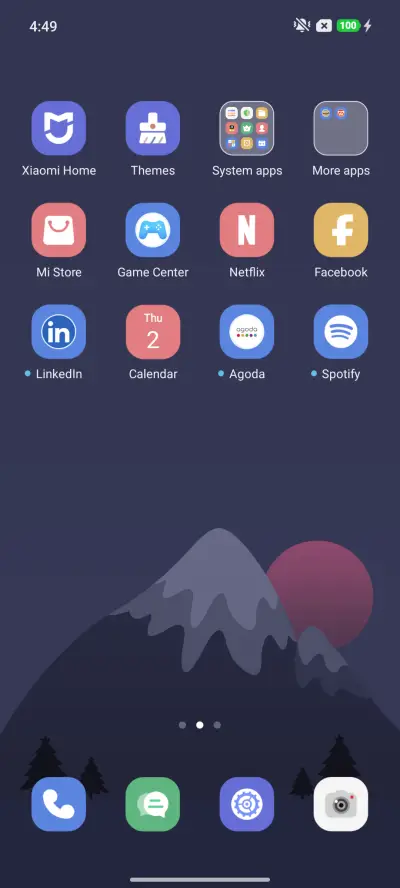
Task: Open the Netflix app
Action: (x=246, y=230)
